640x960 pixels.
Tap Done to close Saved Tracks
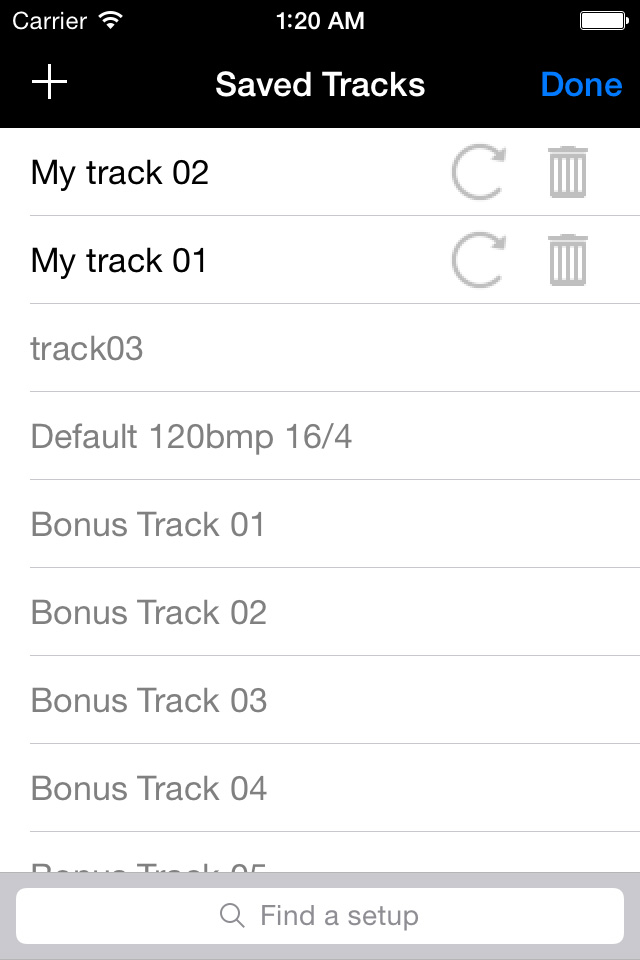[581, 84]
